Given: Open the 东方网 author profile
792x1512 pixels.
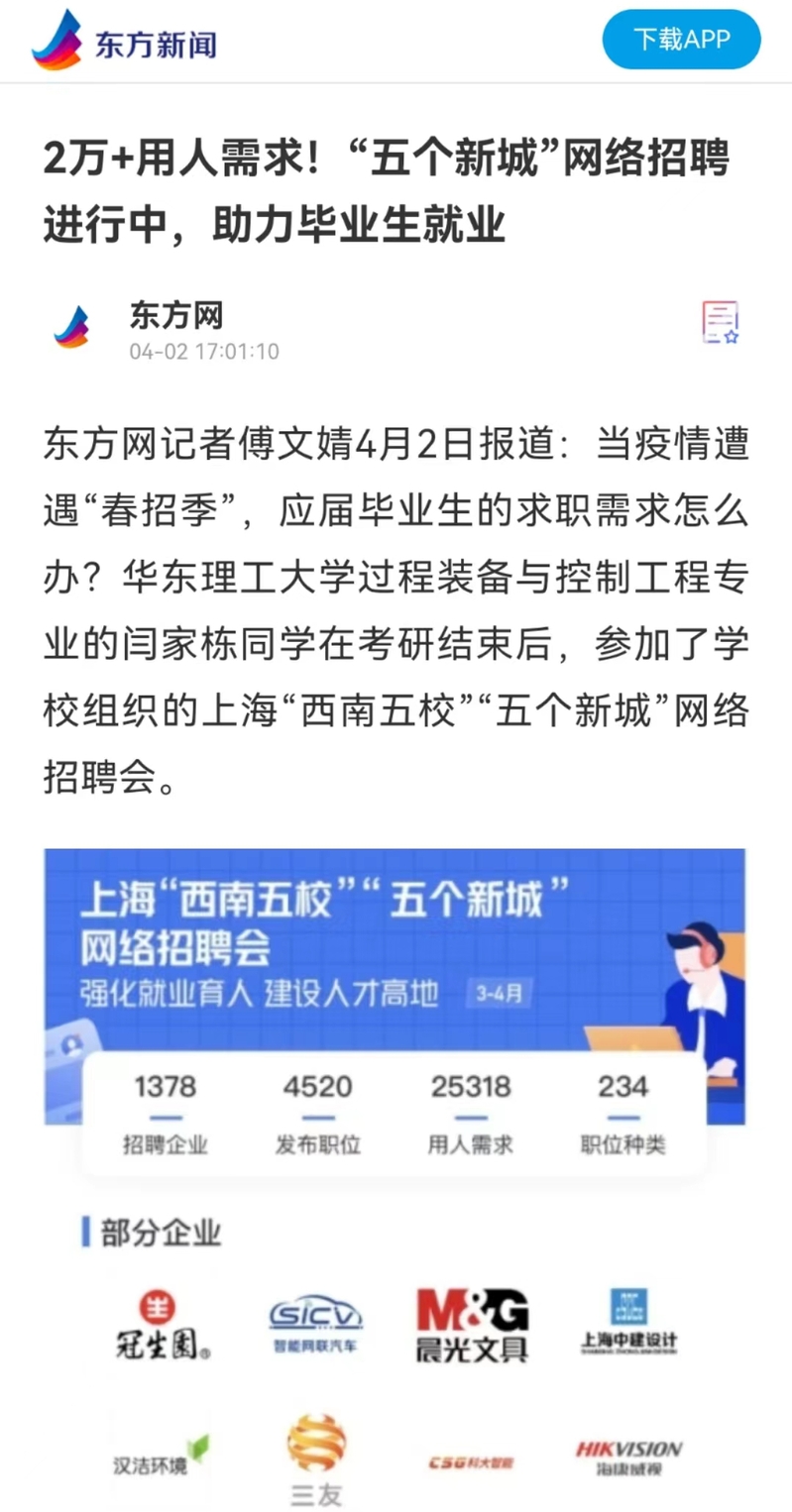Looking at the screenshot, I should (x=175, y=316).
